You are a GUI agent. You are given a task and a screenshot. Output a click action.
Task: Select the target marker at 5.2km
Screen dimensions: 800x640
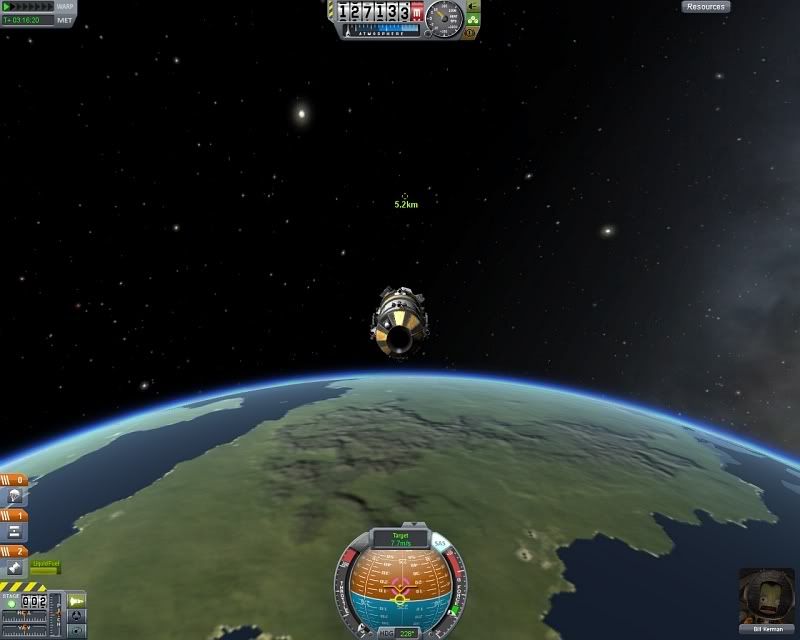pos(405,196)
